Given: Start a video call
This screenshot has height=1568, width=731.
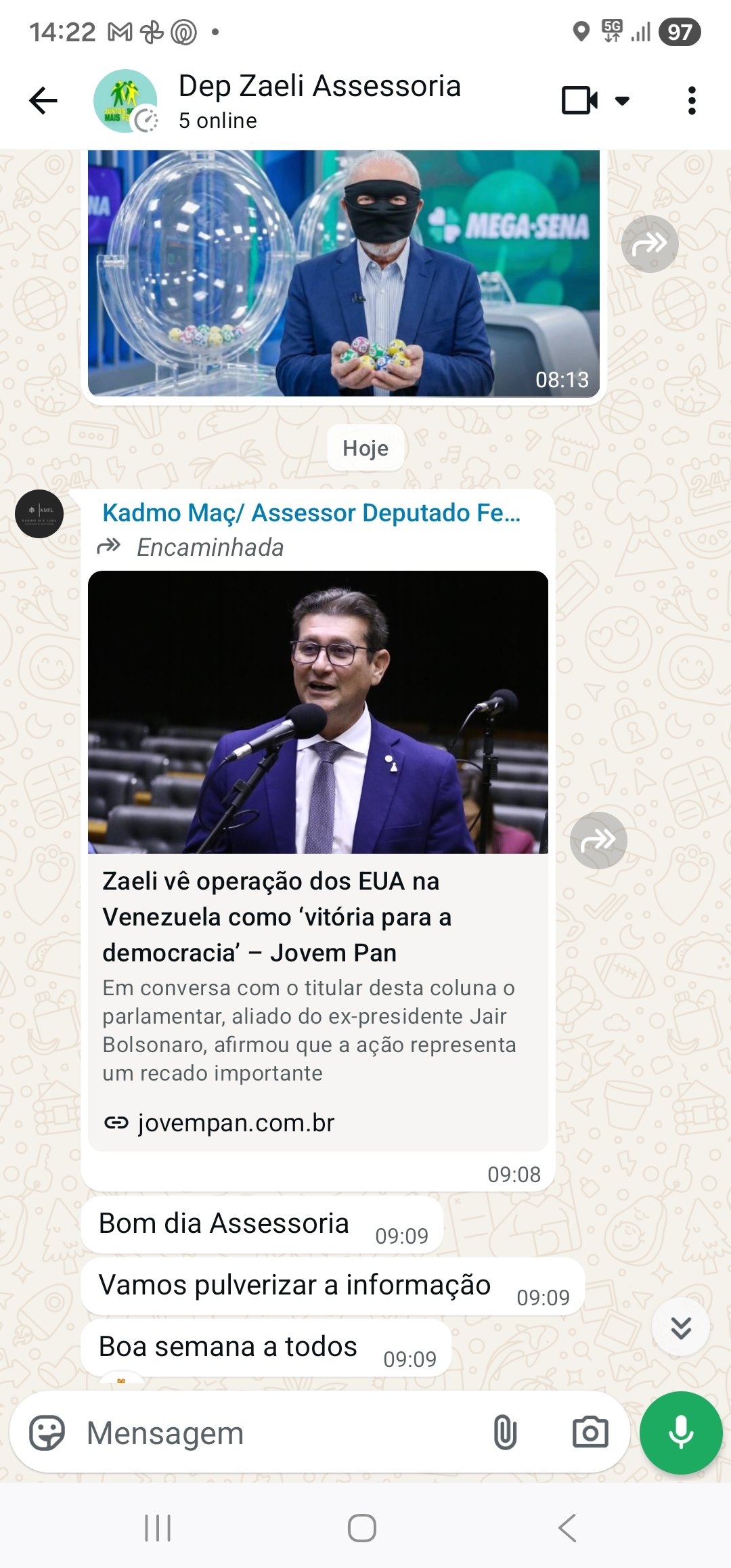Looking at the screenshot, I should 579,101.
